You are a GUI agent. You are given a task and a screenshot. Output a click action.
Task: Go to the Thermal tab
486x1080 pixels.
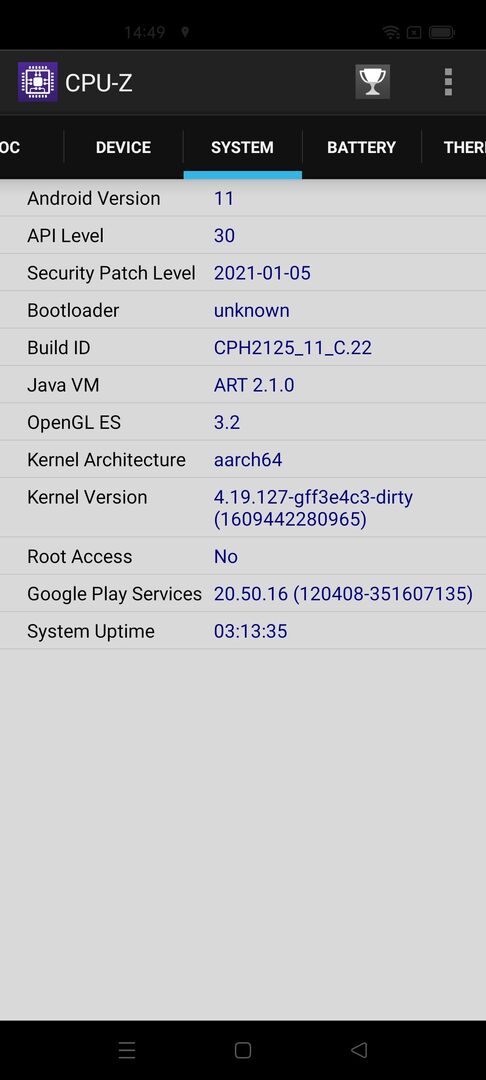(x=454, y=147)
